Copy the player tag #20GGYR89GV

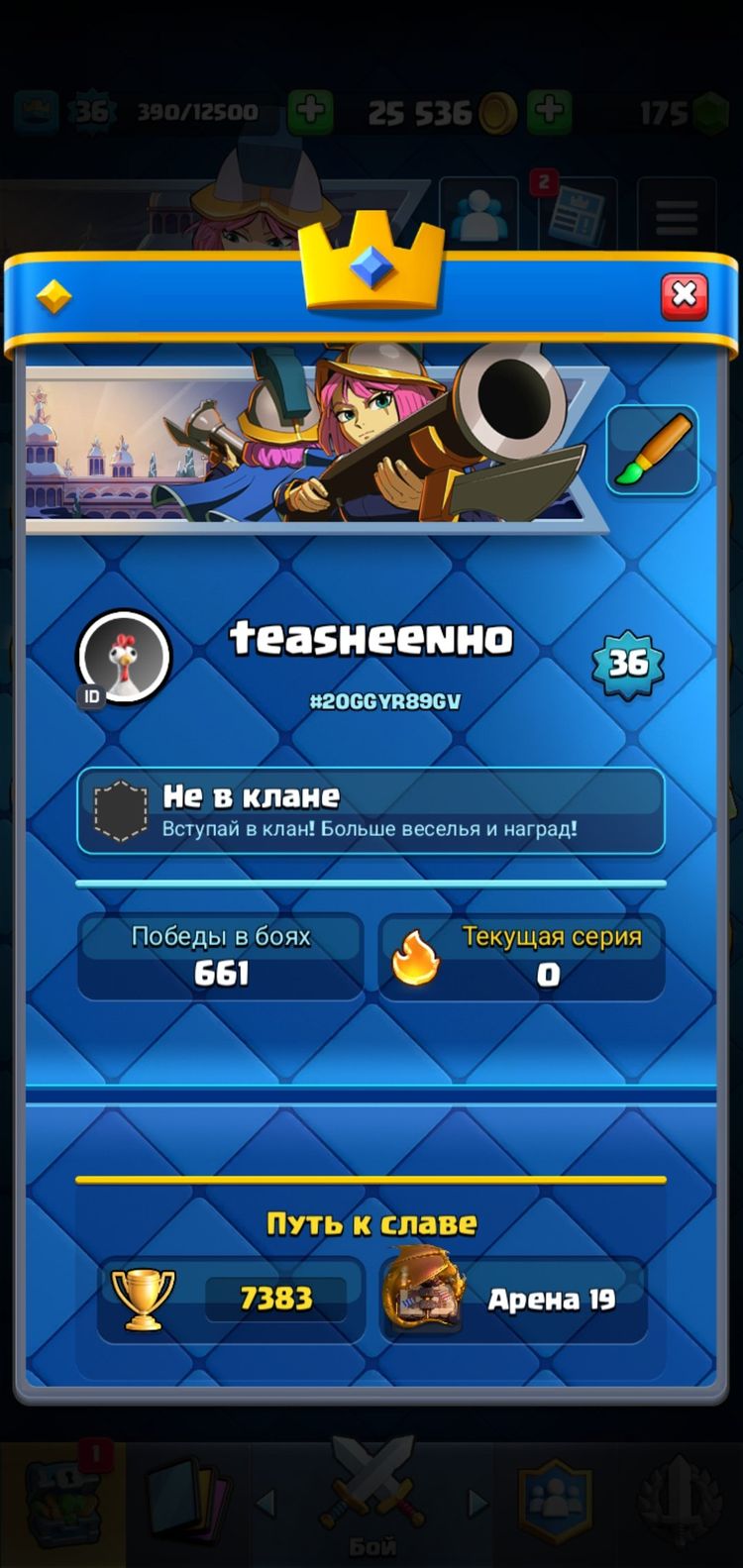click(385, 702)
